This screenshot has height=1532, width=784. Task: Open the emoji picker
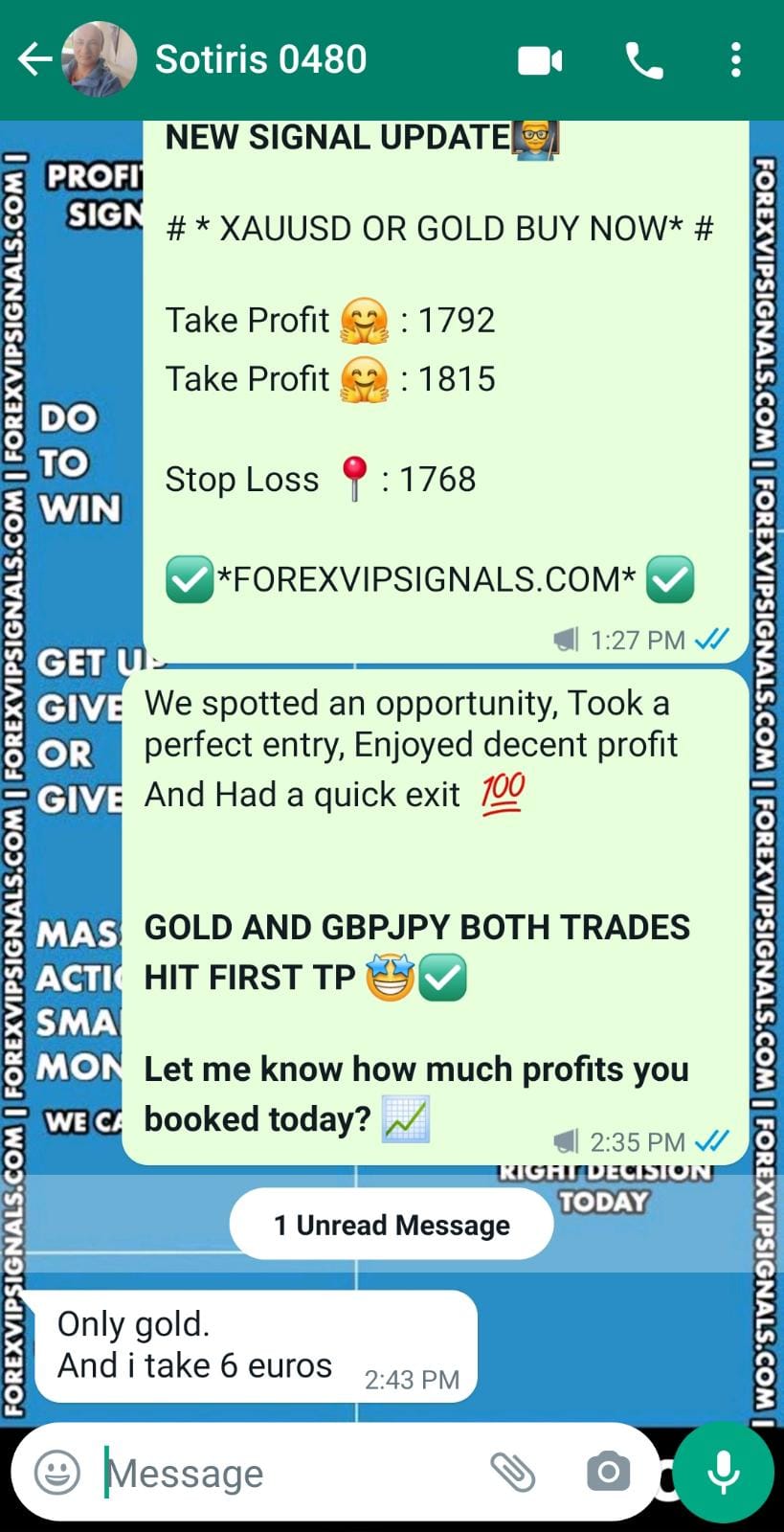(x=57, y=1472)
